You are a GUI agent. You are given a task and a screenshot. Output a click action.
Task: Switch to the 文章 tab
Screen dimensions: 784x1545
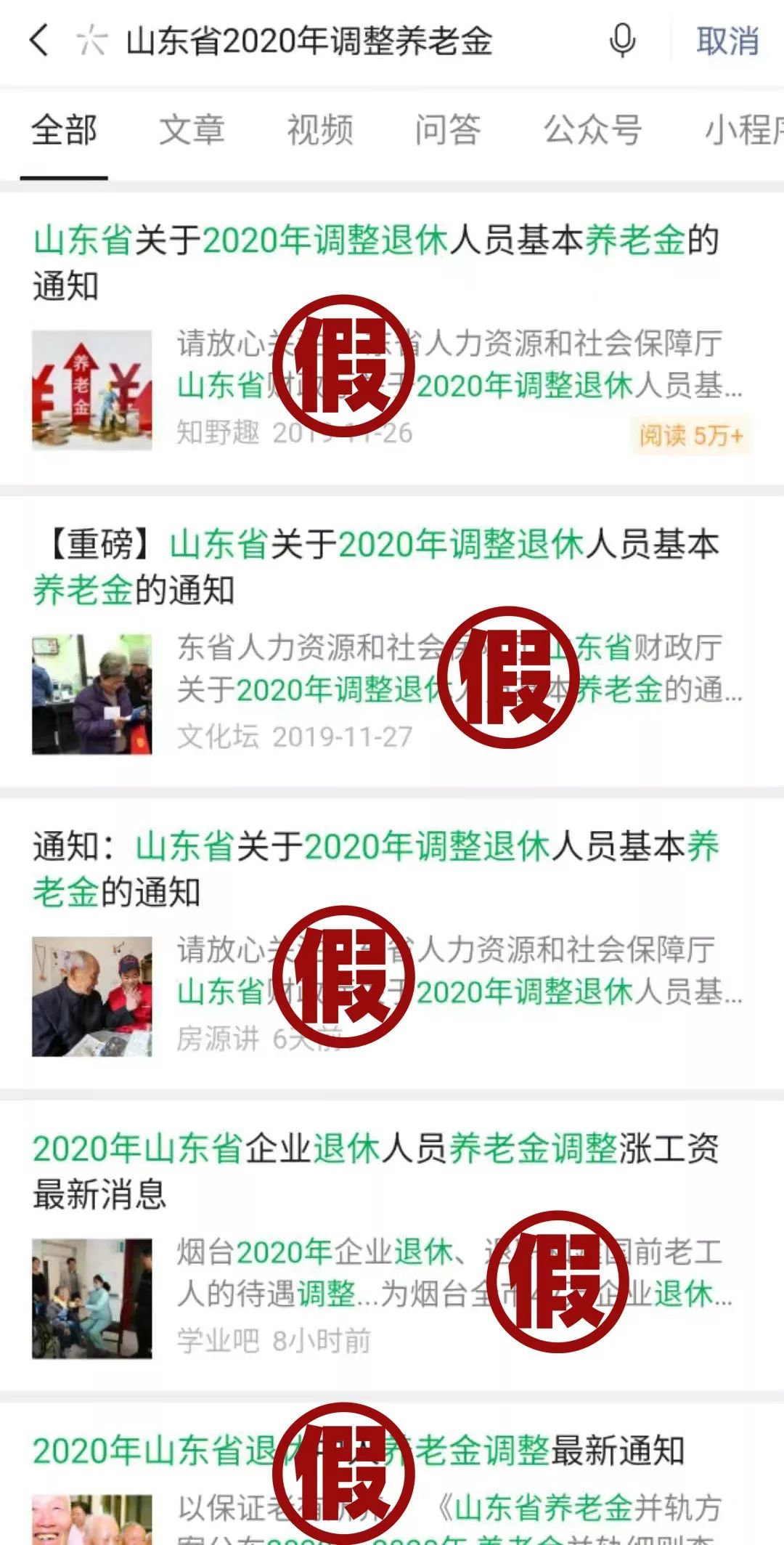pos(192,131)
